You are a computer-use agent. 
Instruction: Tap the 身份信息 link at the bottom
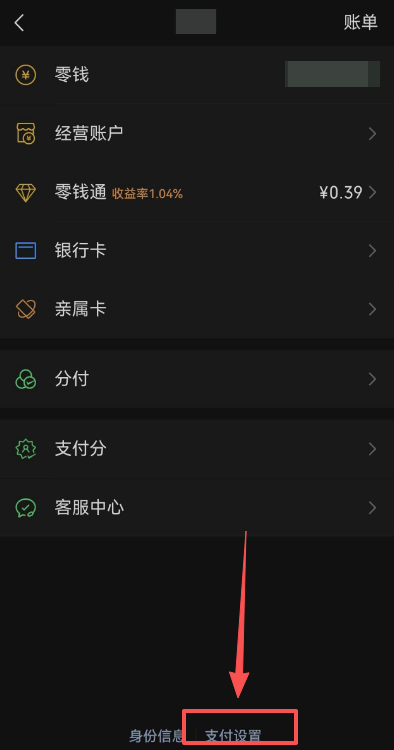(156, 735)
